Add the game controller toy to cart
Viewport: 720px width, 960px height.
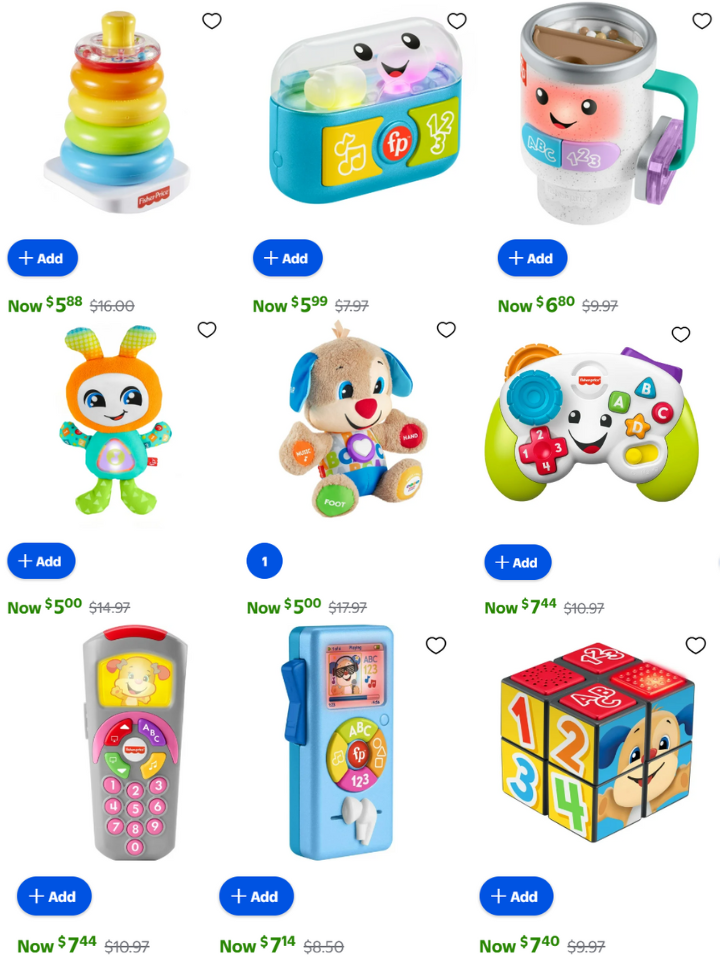click(518, 562)
